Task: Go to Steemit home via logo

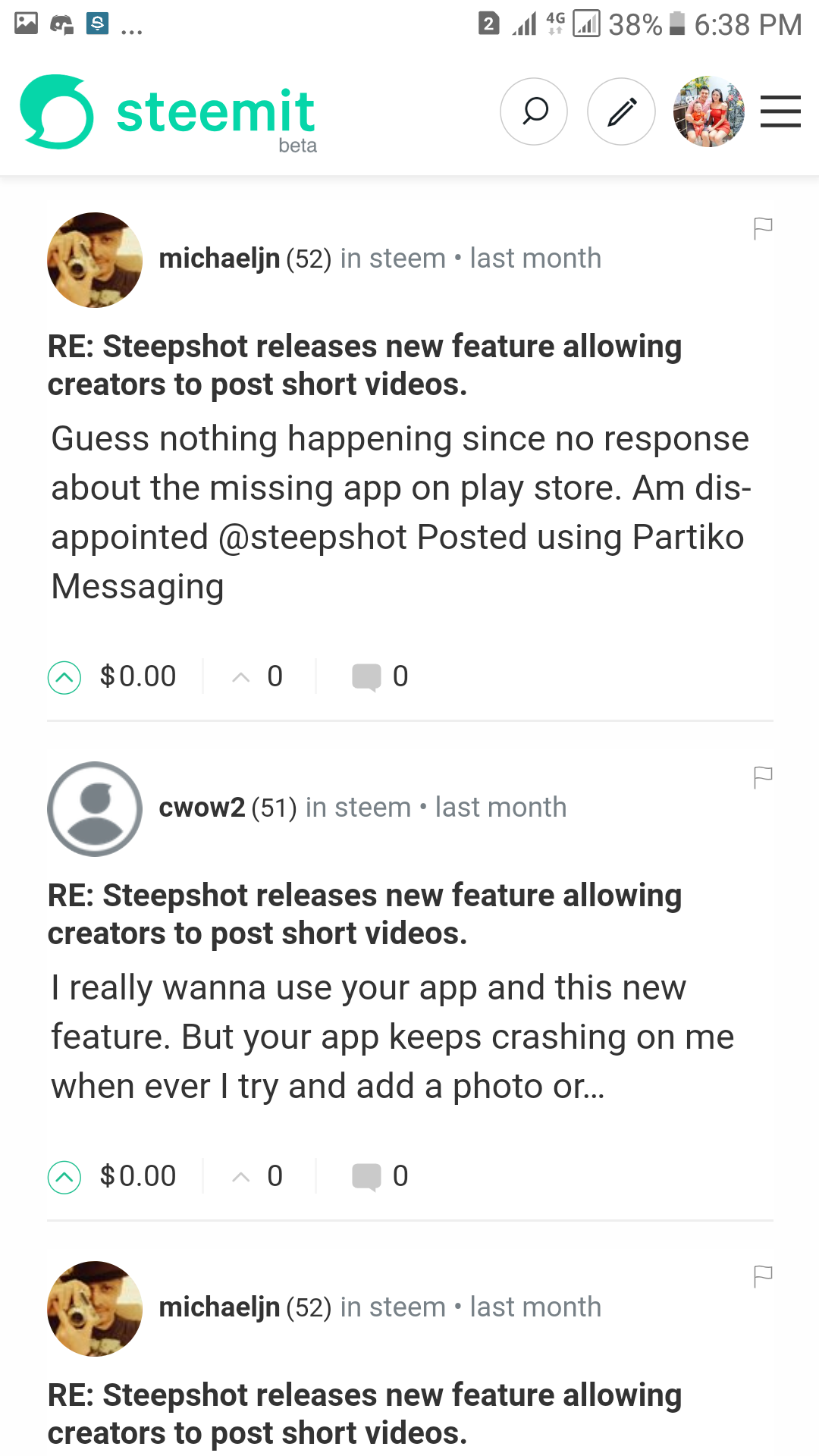Action: tap(168, 114)
